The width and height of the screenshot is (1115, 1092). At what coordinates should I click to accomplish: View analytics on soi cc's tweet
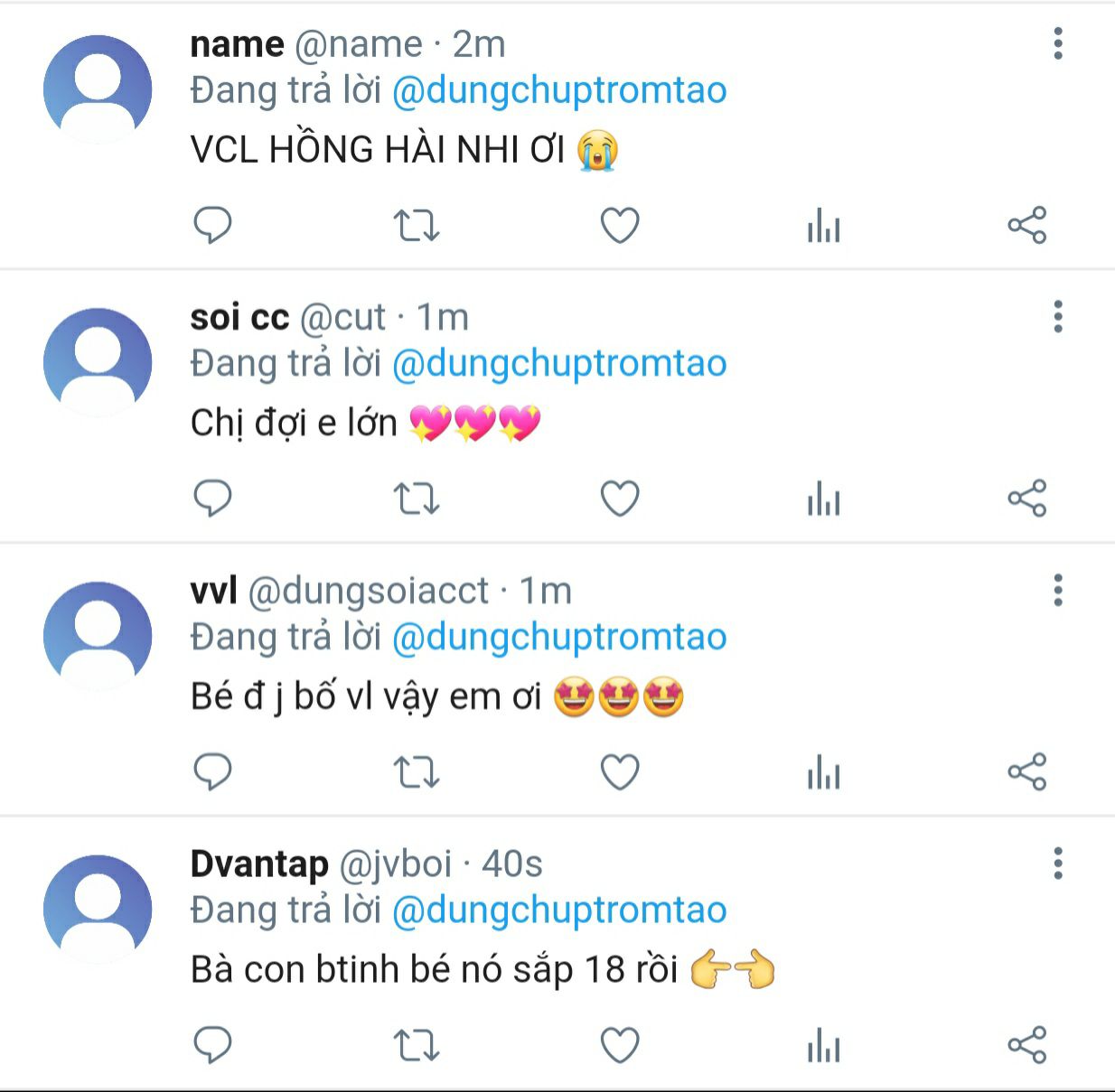coord(823,499)
